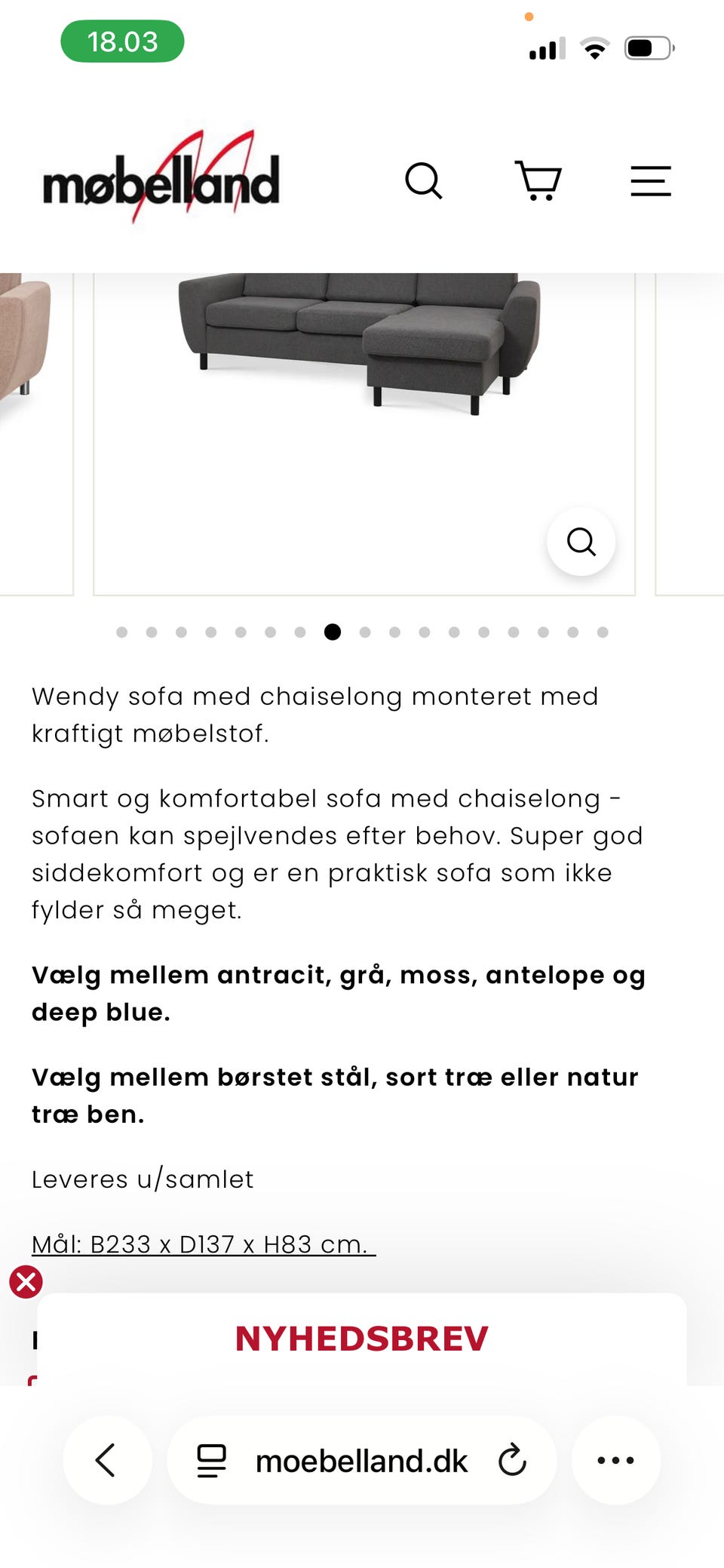724x1568 pixels.
Task: Open the shopping cart
Action: 538,181
